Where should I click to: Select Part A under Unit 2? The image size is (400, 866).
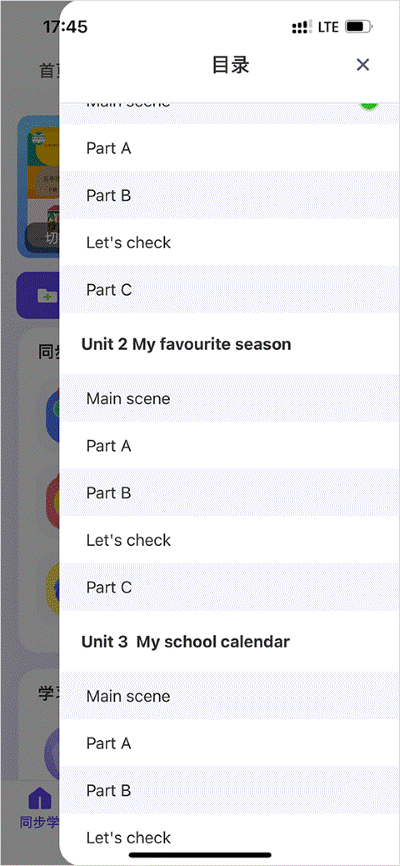click(229, 445)
